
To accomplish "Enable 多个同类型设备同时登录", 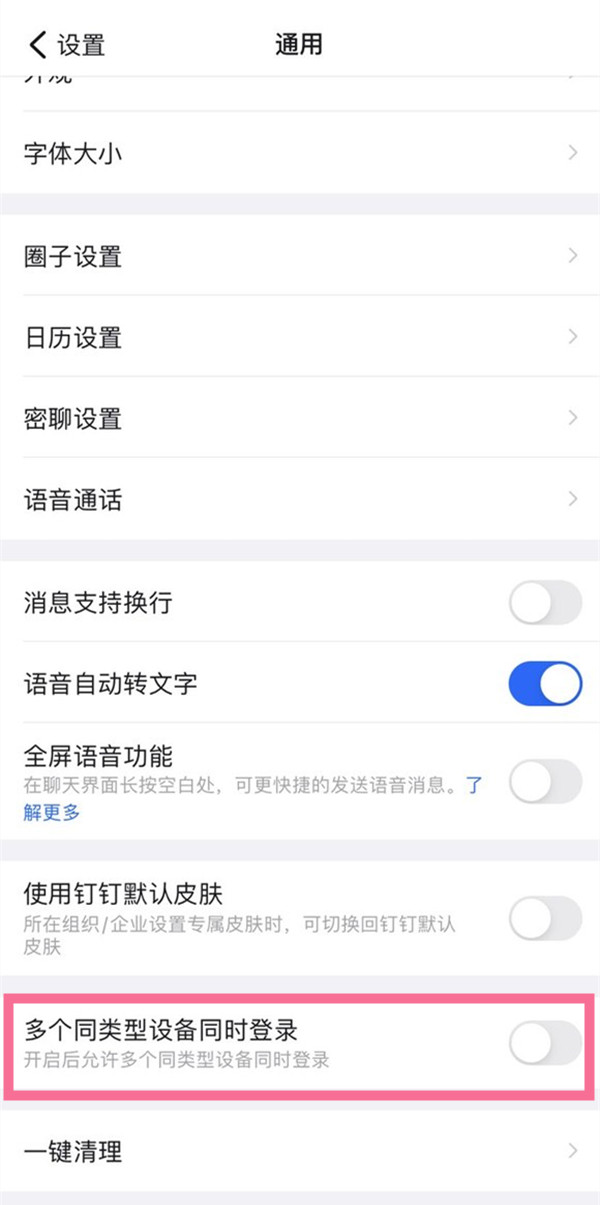I will pos(545,1043).
